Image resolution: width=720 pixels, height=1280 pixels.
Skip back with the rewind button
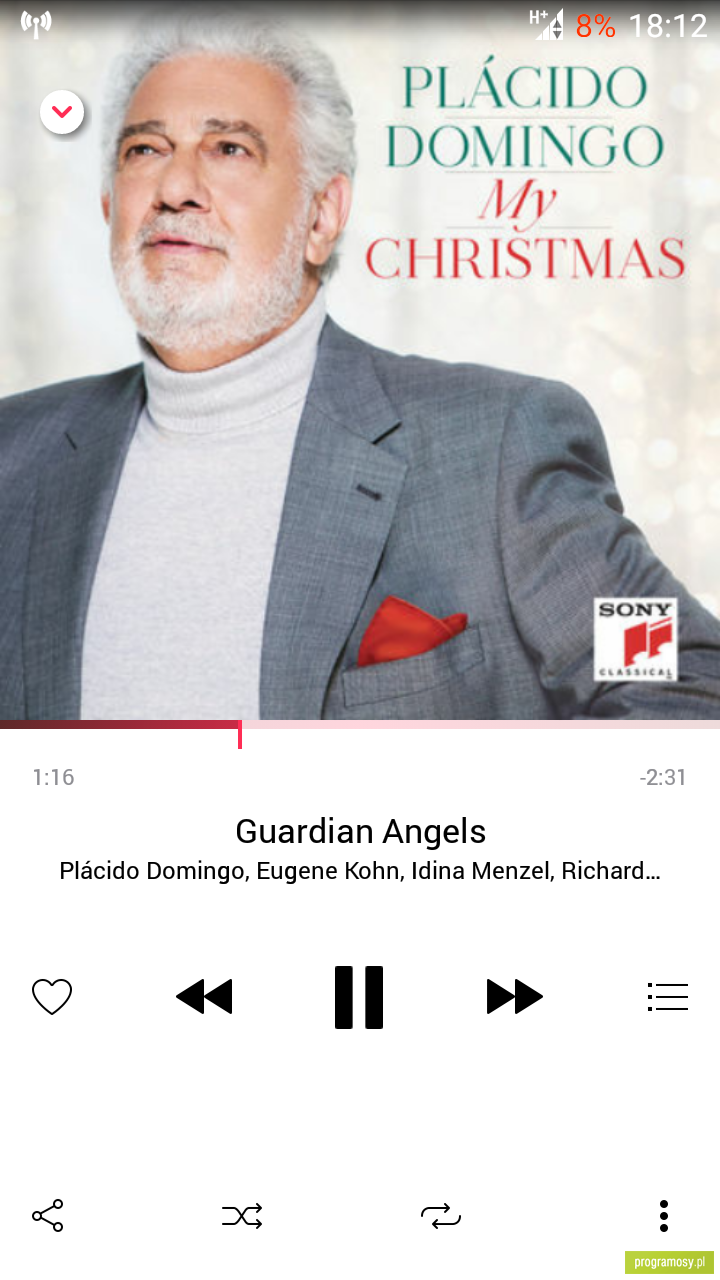pyautogui.click(x=204, y=997)
